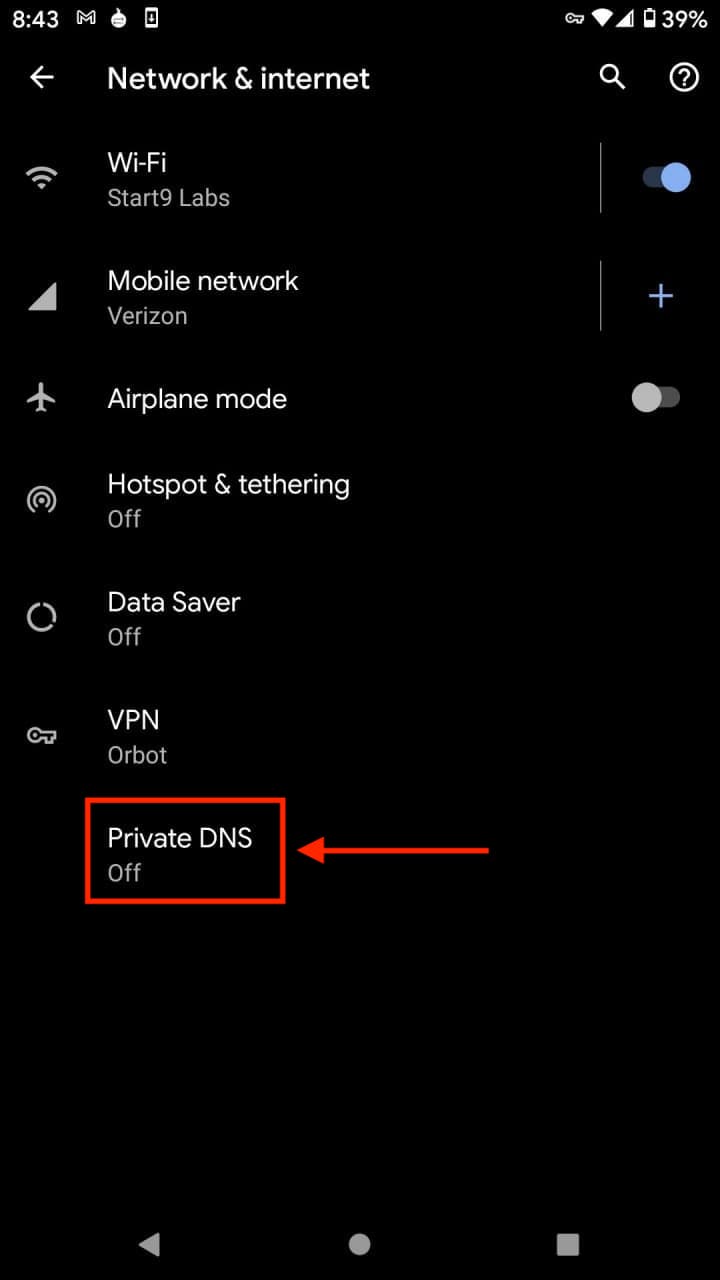
Task: Open Private DNS setting
Action: point(180,853)
